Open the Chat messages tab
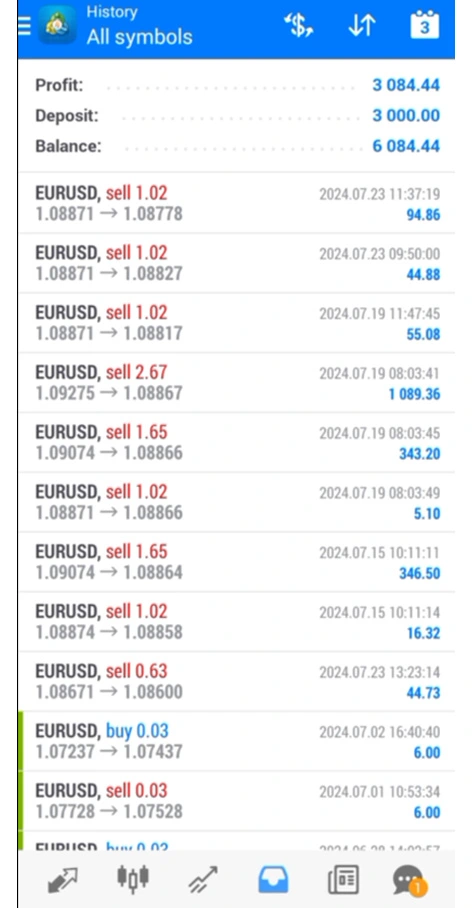This screenshot has height=908, width=472. 409,880
